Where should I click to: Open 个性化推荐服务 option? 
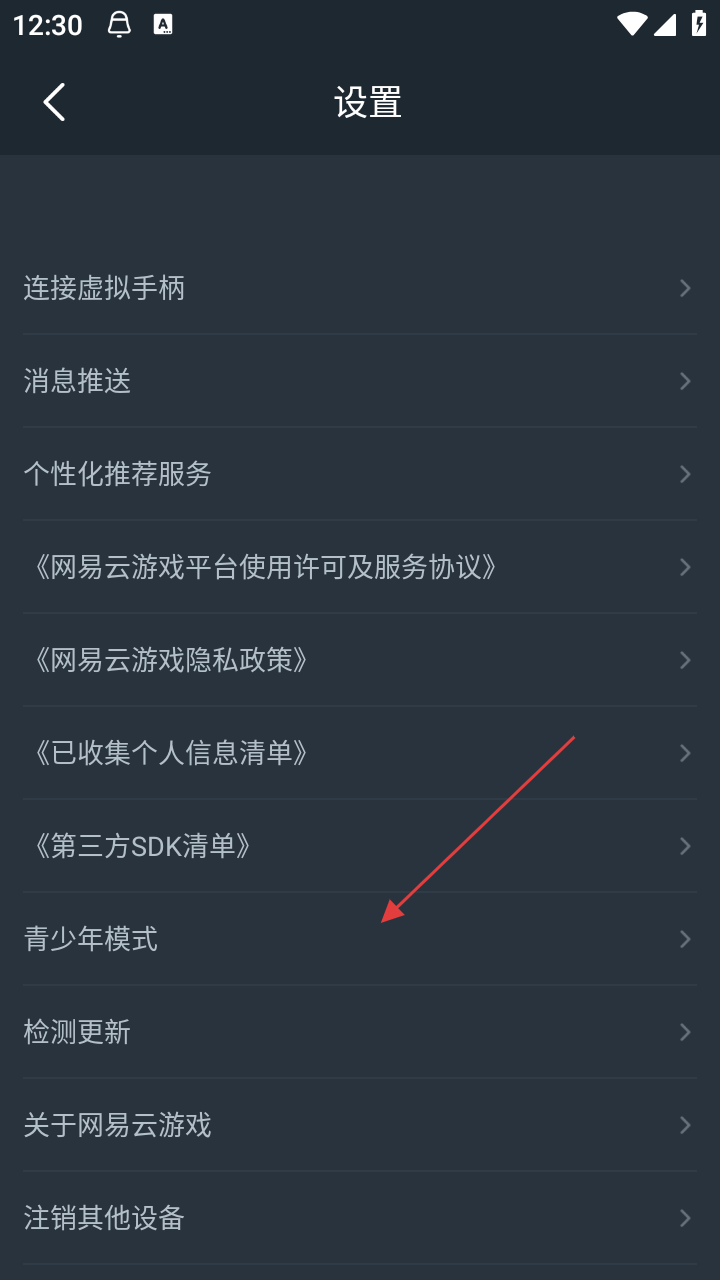[x=360, y=474]
